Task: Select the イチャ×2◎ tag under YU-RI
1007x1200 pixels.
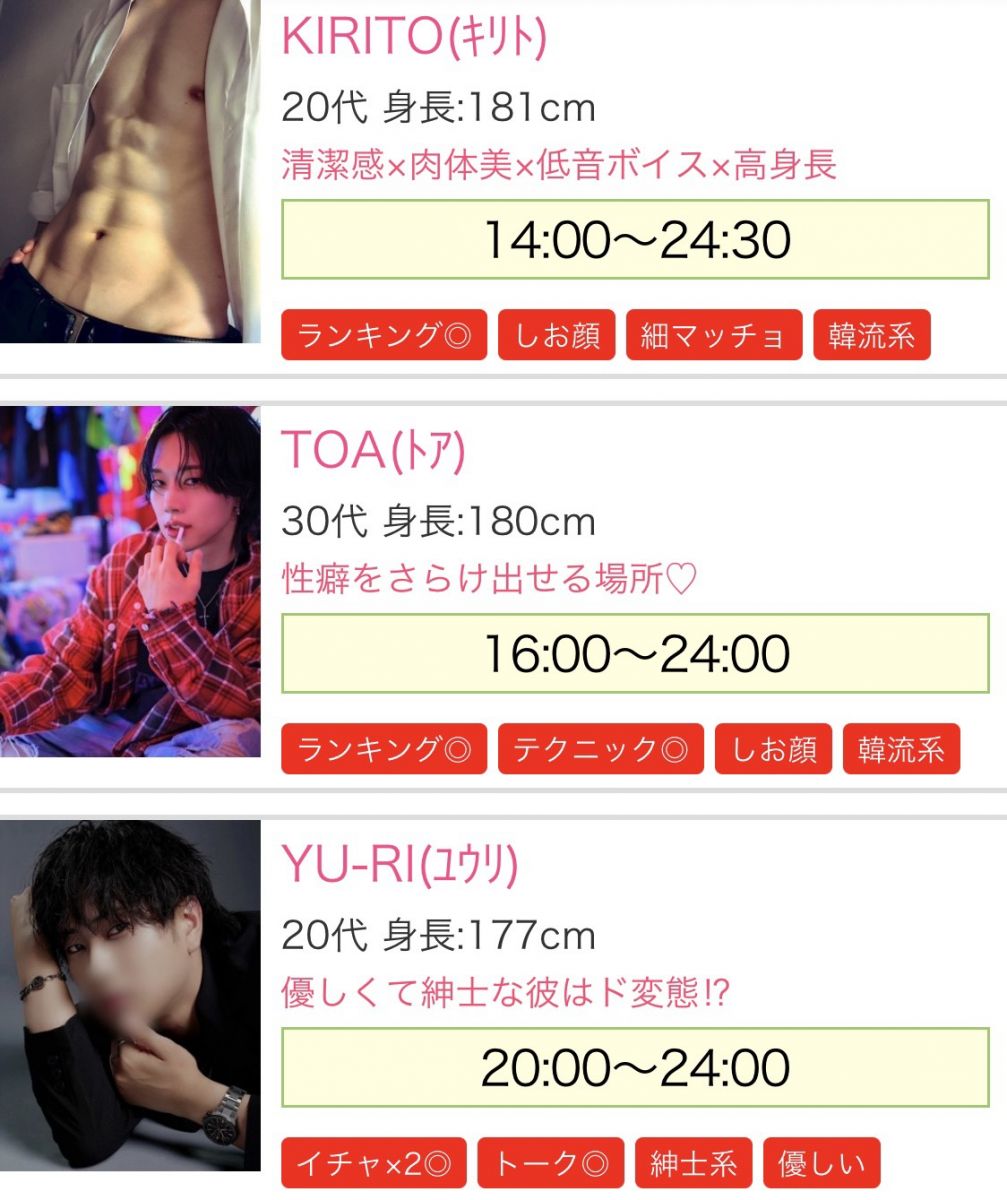Action: click(374, 1164)
